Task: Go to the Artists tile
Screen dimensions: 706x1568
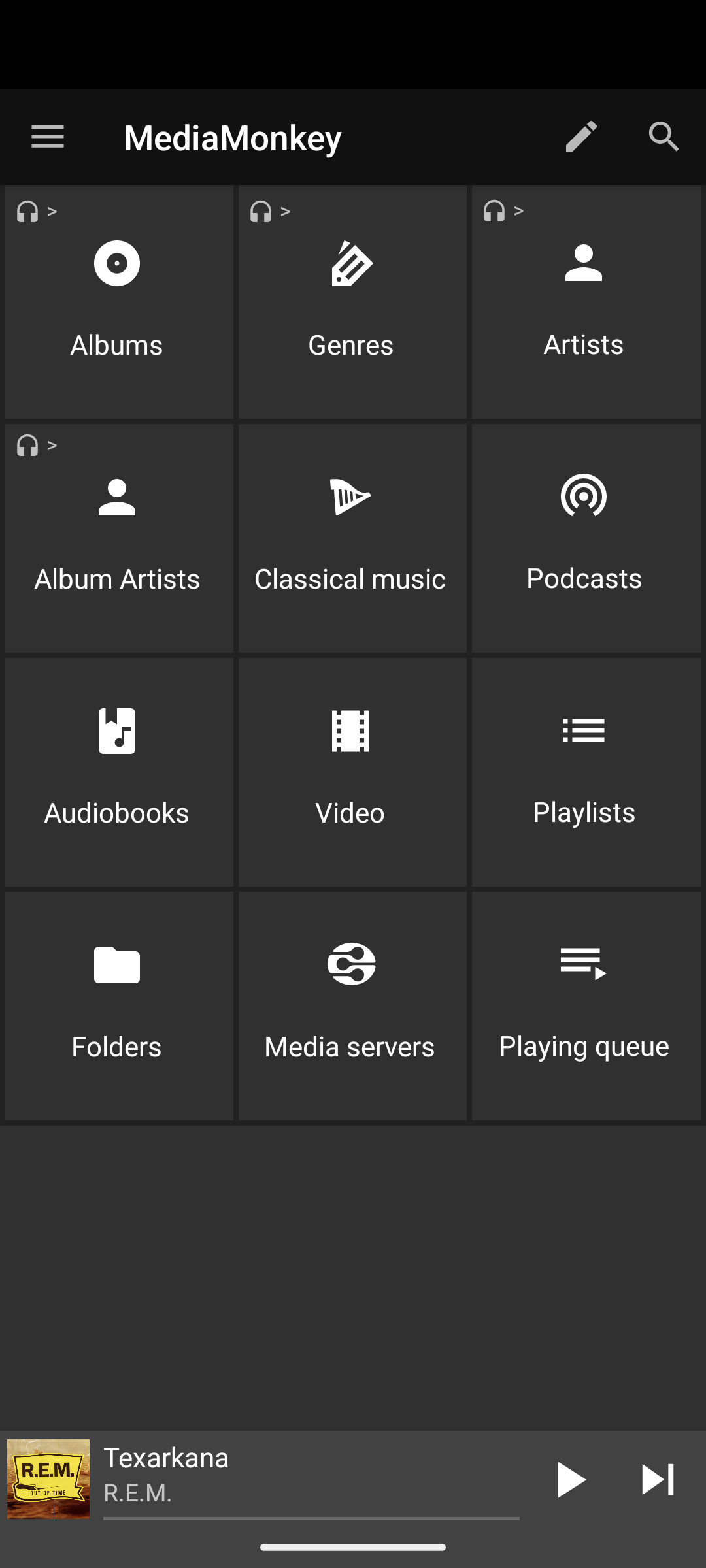Action: click(585, 302)
